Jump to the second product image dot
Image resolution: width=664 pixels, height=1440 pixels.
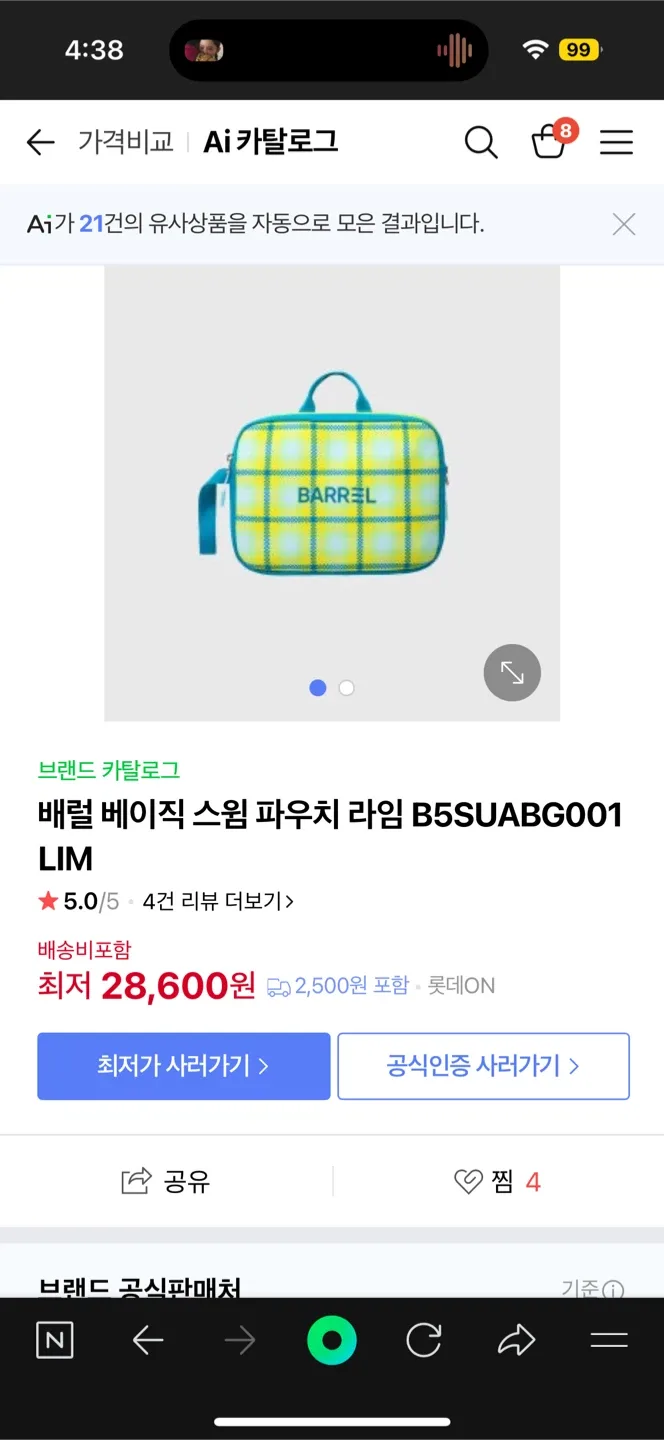pos(346,688)
